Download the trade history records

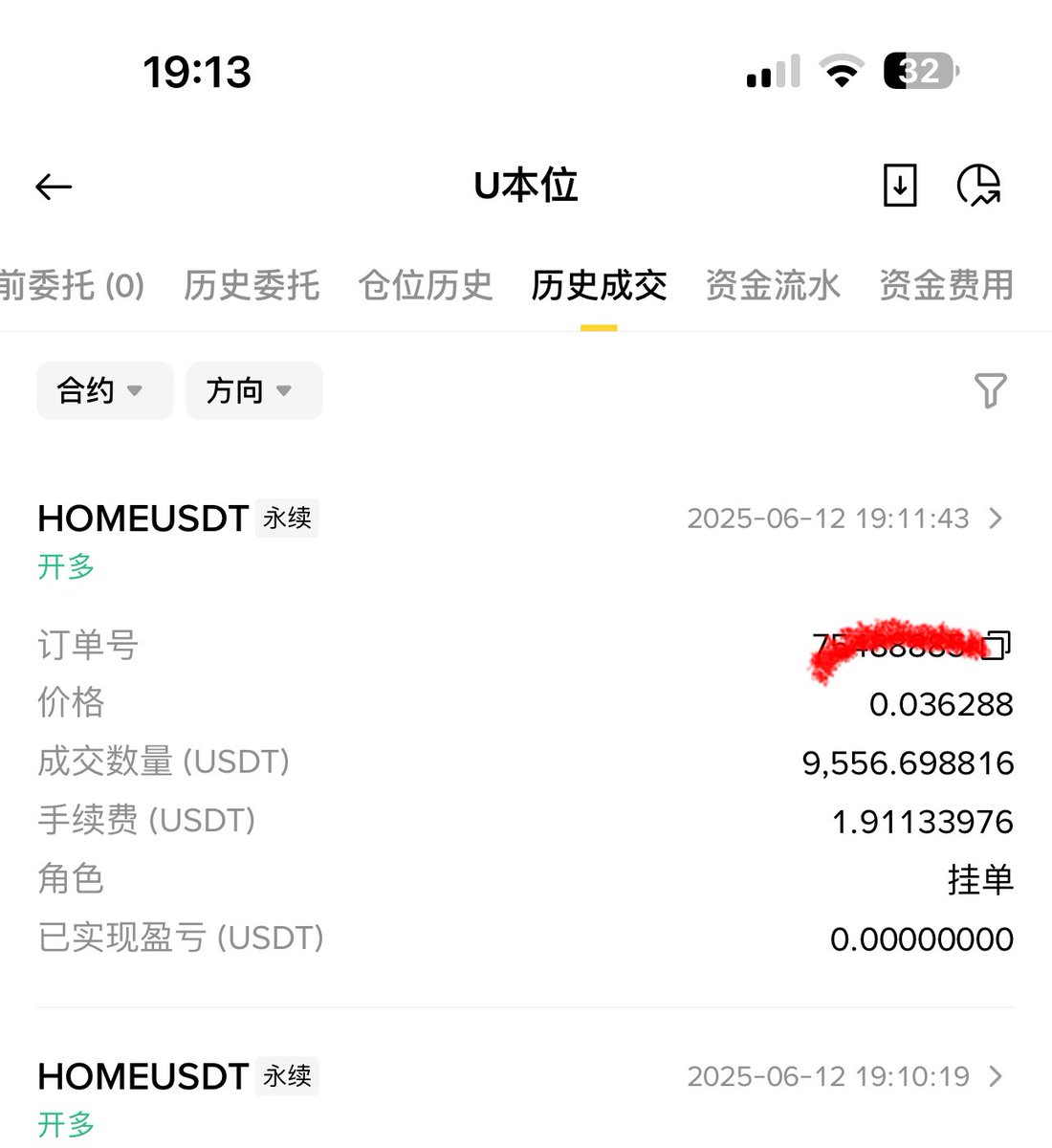899,185
